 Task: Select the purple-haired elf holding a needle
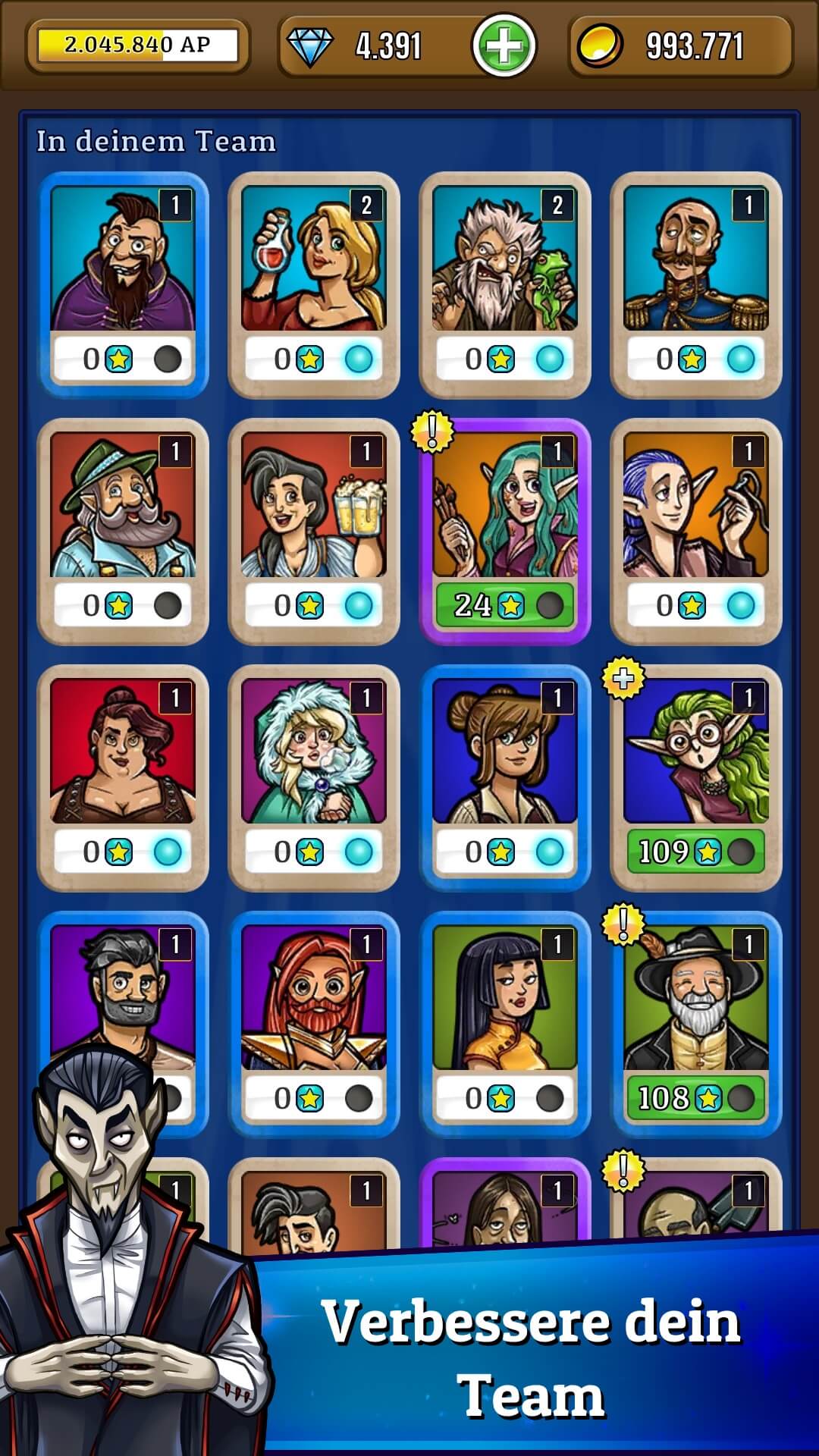click(x=696, y=532)
